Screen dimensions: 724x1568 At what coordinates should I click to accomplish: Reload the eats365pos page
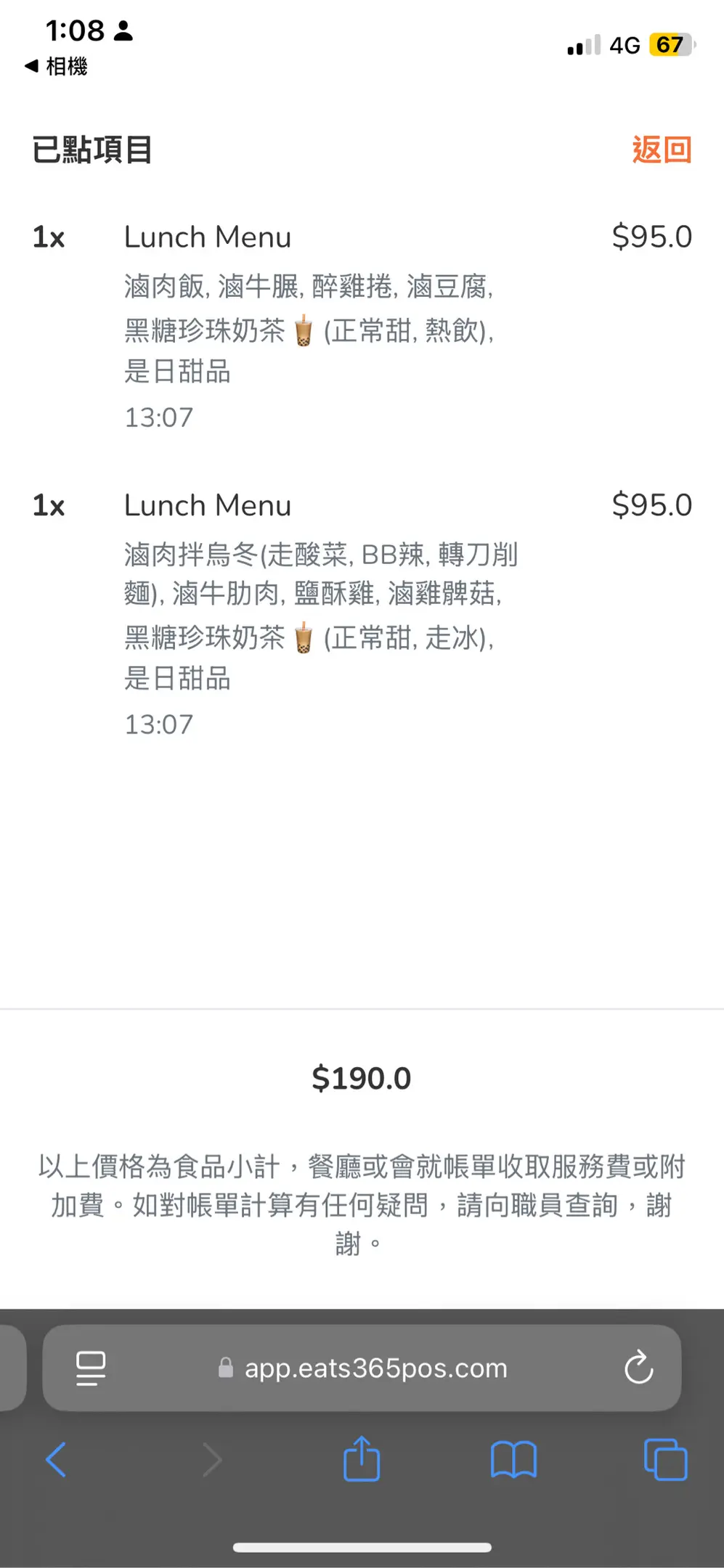(x=638, y=1368)
